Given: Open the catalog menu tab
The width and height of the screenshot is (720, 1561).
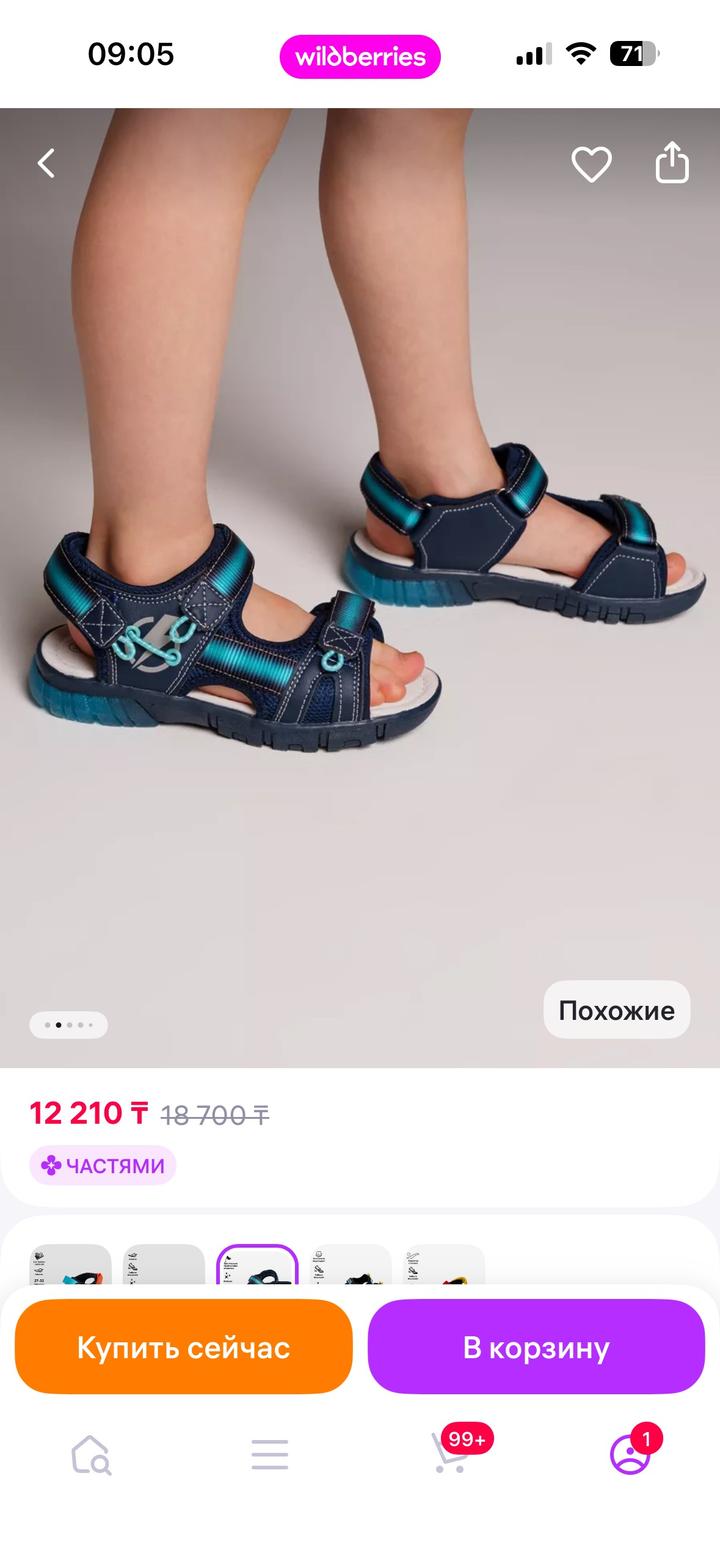Looking at the screenshot, I should [x=270, y=1455].
